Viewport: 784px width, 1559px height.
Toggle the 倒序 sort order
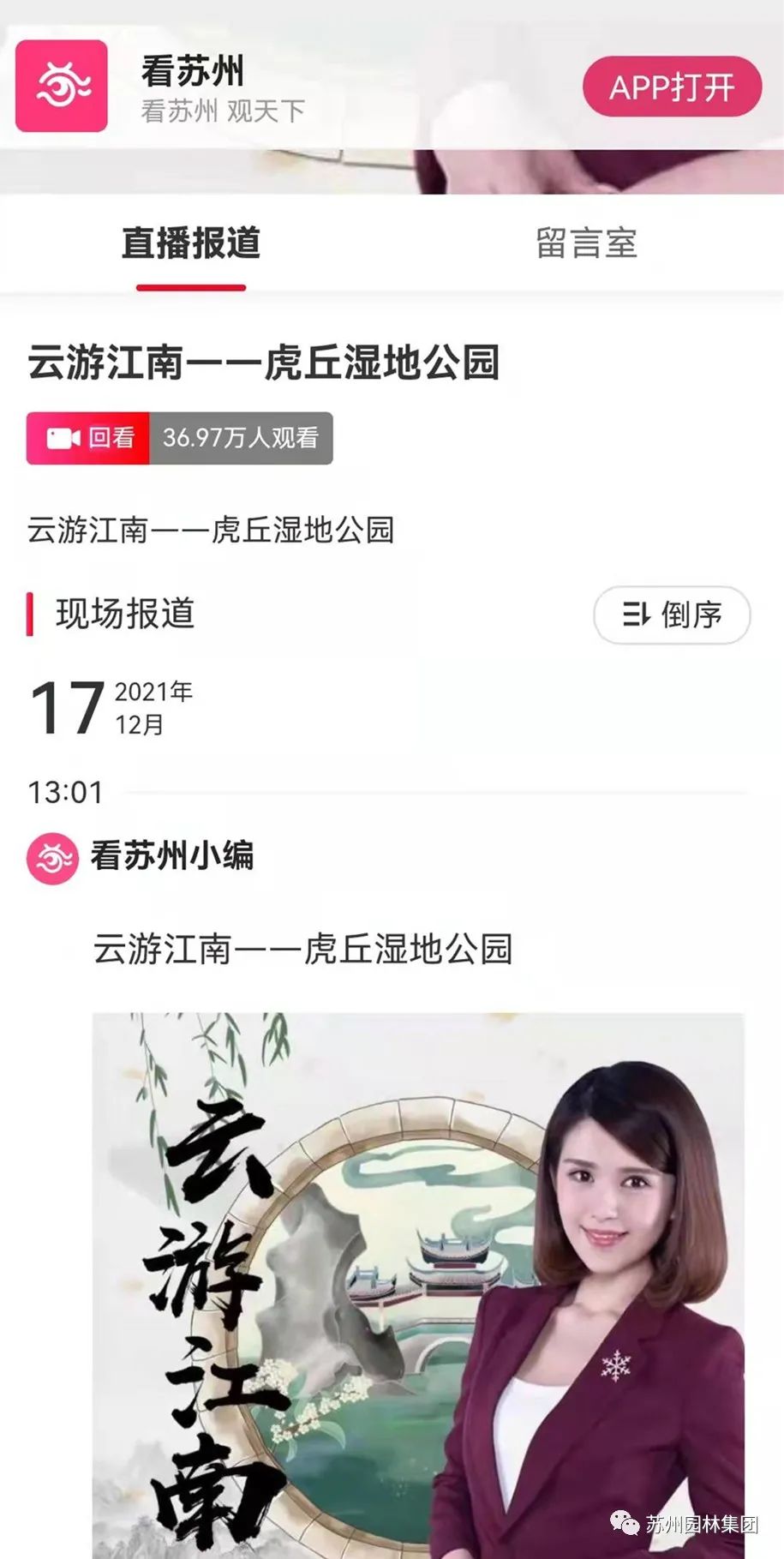[672, 614]
